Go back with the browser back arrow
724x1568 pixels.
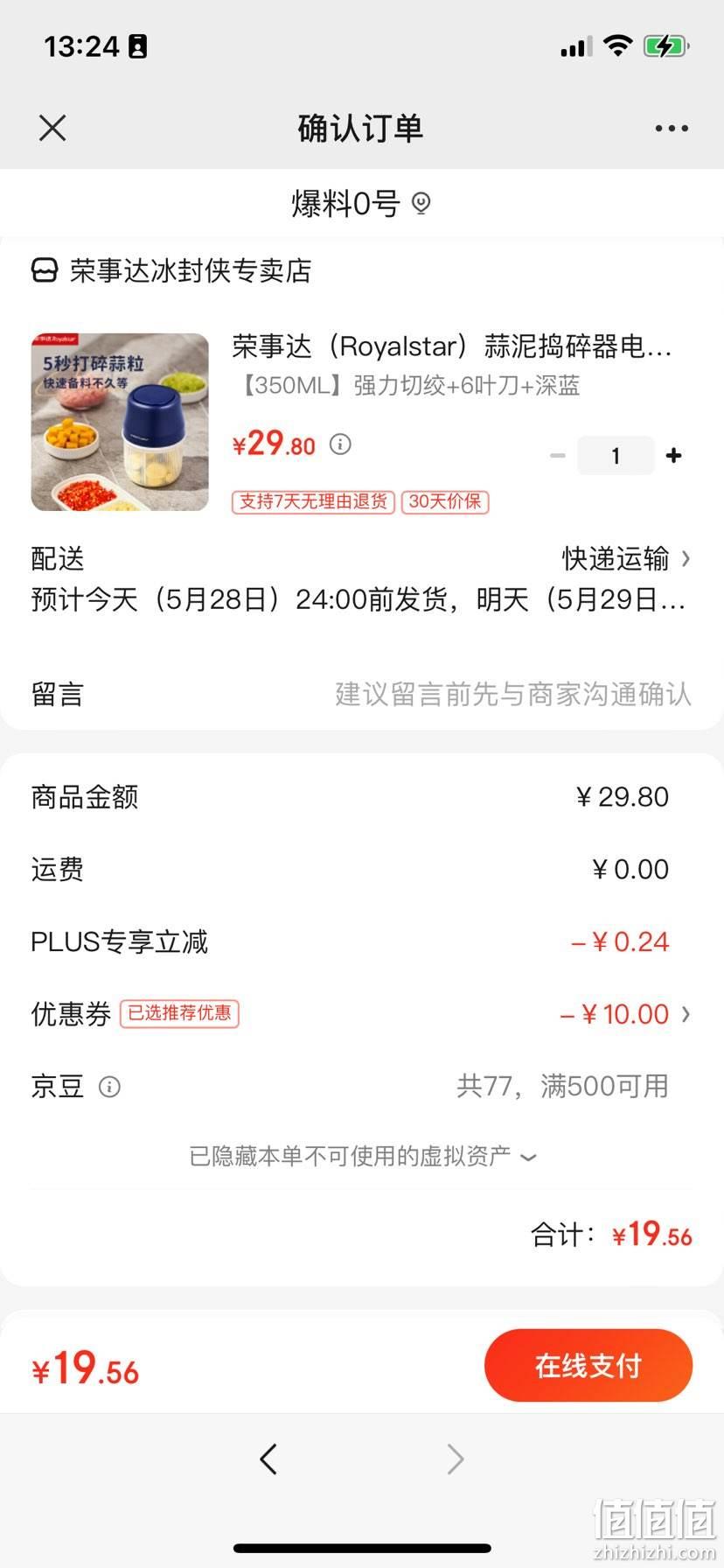point(268,1459)
